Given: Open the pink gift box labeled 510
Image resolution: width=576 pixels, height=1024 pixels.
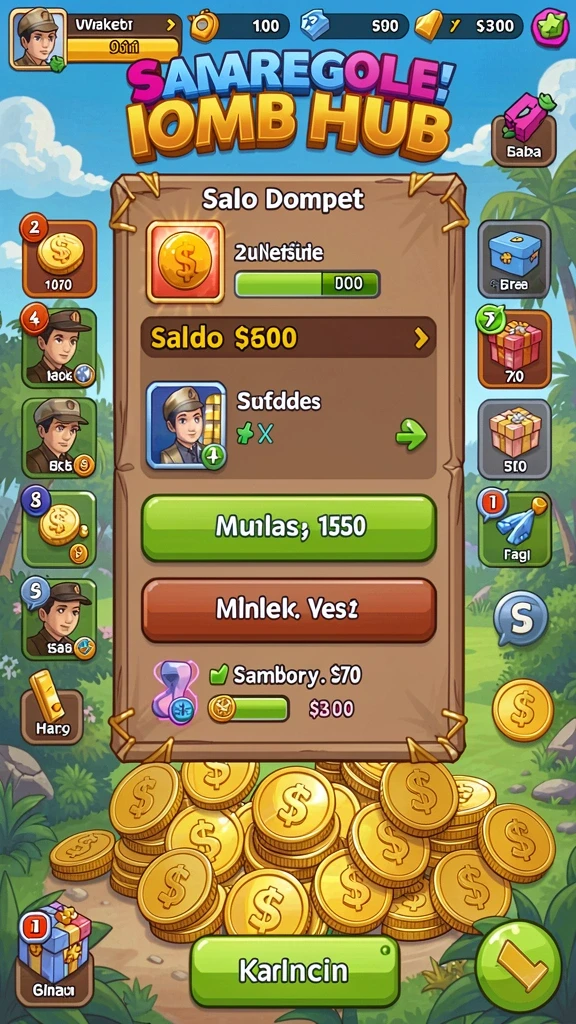Looking at the screenshot, I should [514, 439].
